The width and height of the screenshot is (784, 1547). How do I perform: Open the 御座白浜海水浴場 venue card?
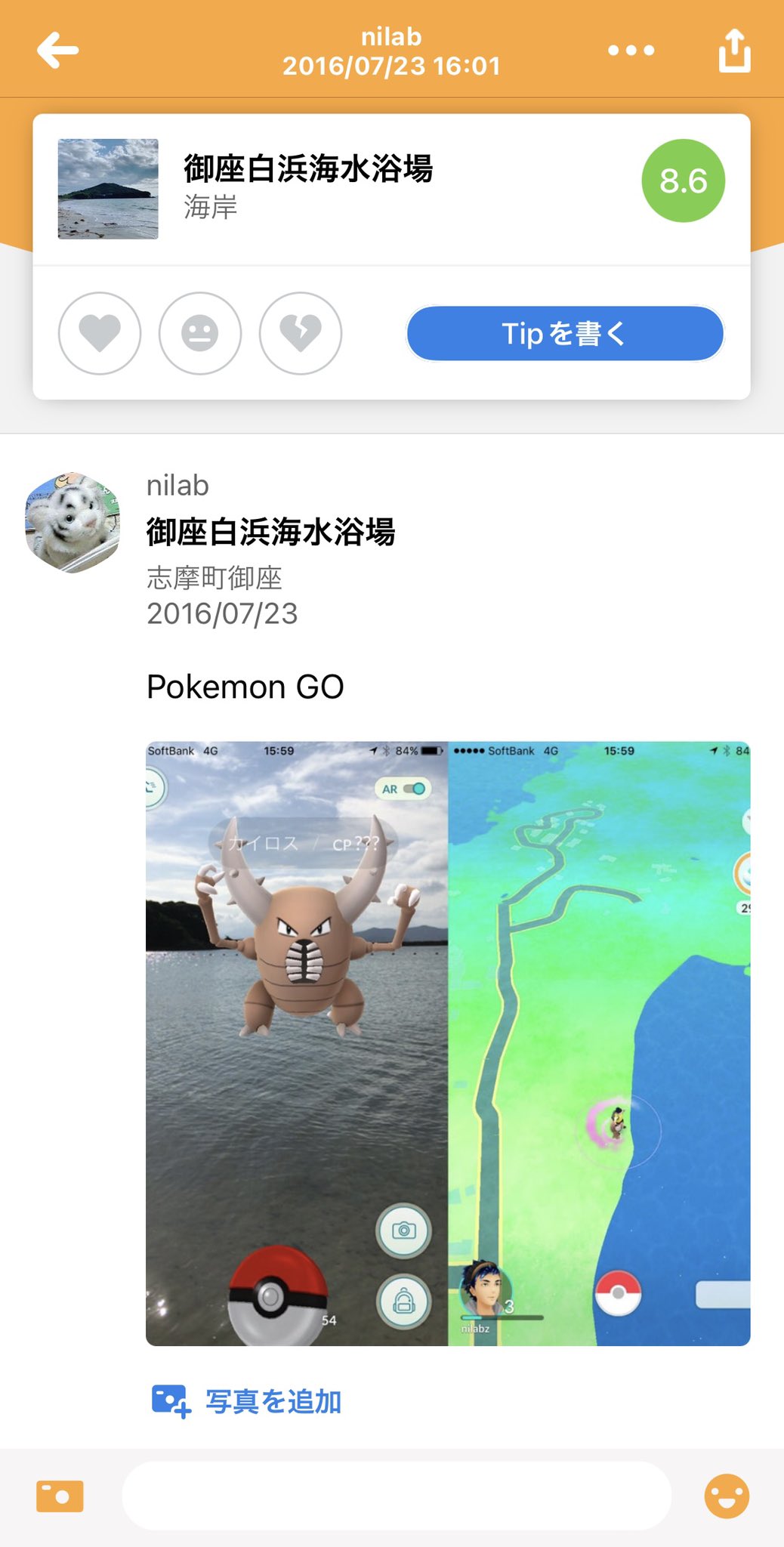point(391,190)
